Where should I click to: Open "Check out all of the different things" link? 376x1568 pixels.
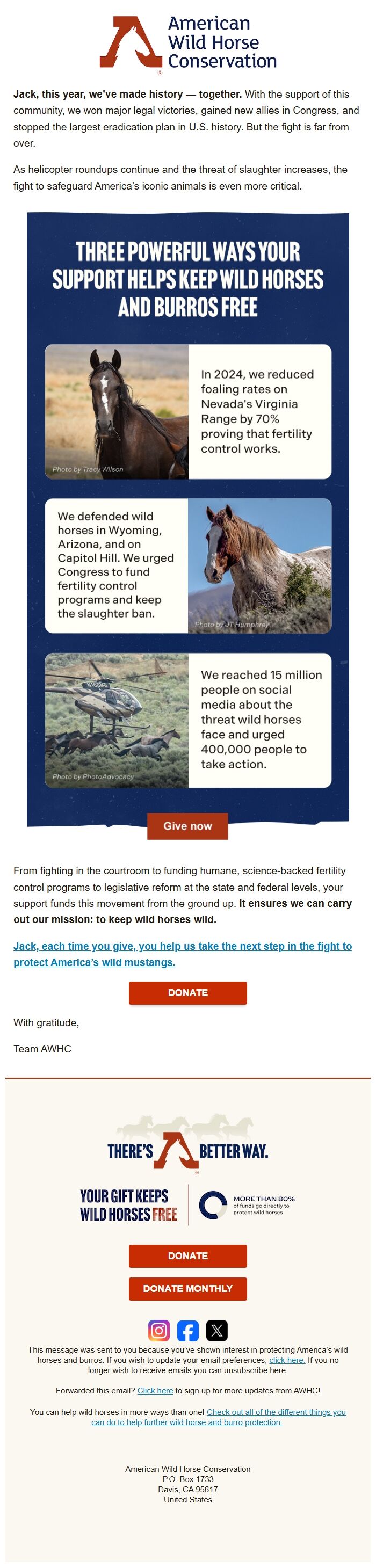click(276, 1412)
